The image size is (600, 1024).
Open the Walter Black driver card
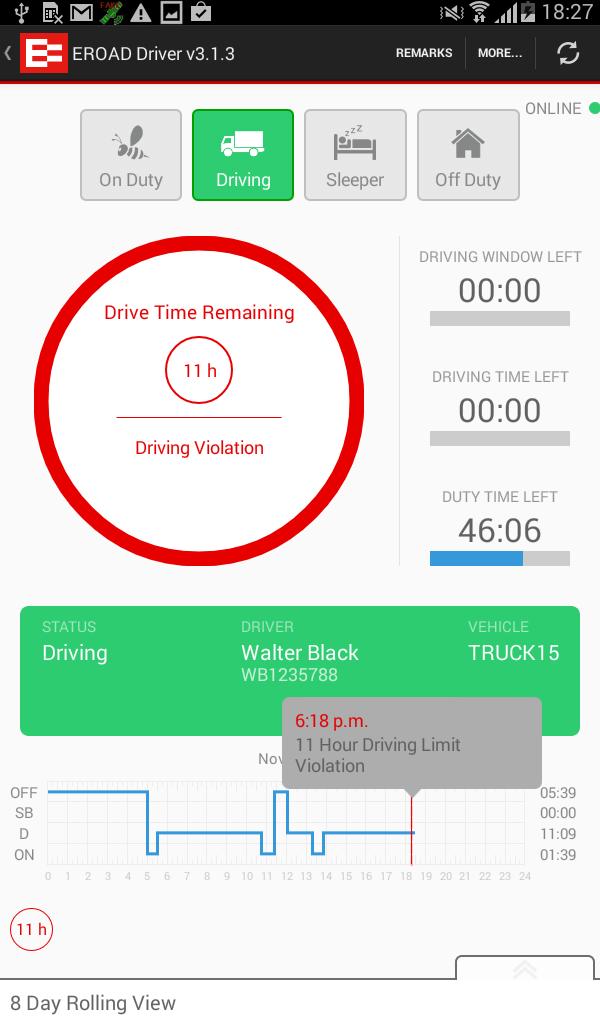[300, 663]
